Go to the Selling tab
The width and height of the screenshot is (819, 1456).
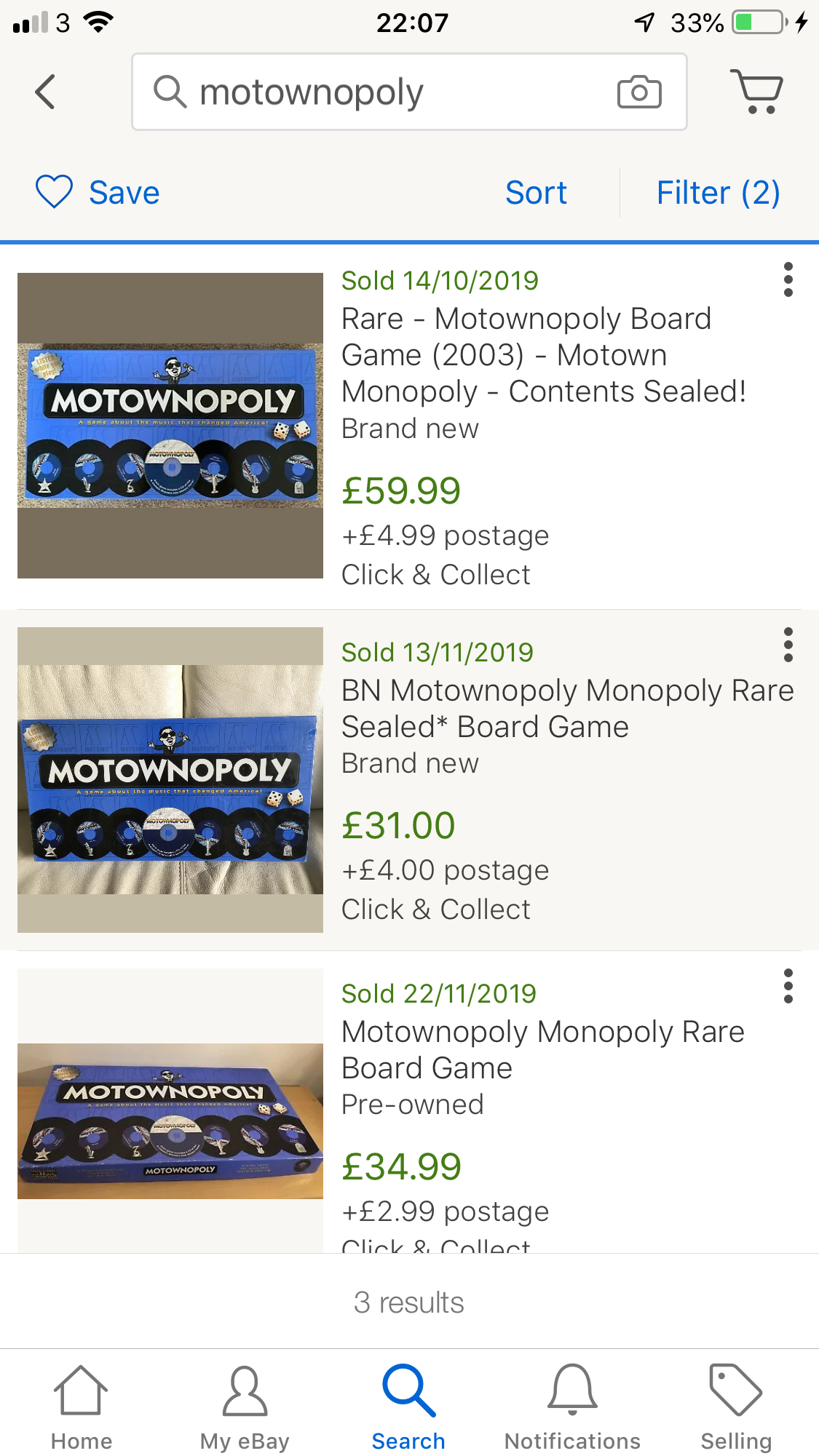[736, 1408]
